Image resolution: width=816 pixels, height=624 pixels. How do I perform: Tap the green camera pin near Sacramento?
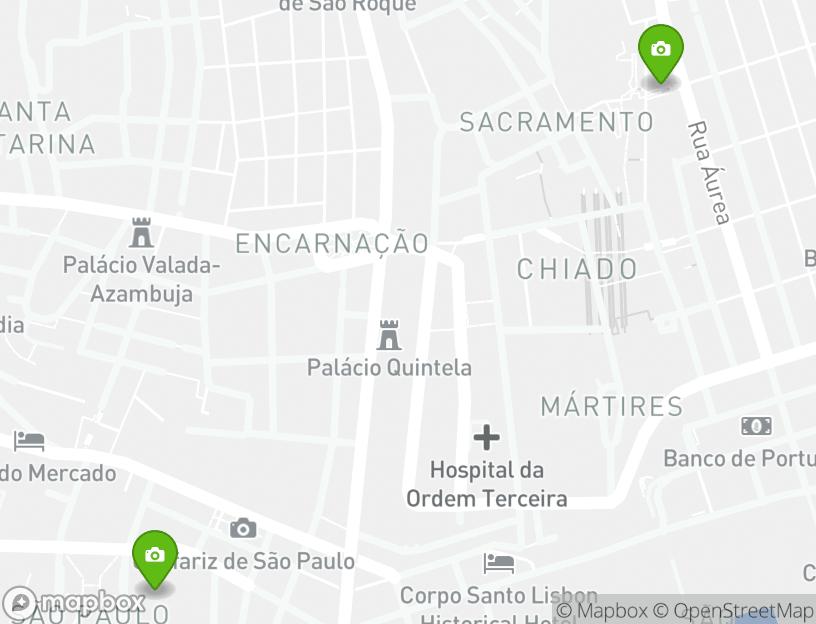pyautogui.click(x=660, y=51)
